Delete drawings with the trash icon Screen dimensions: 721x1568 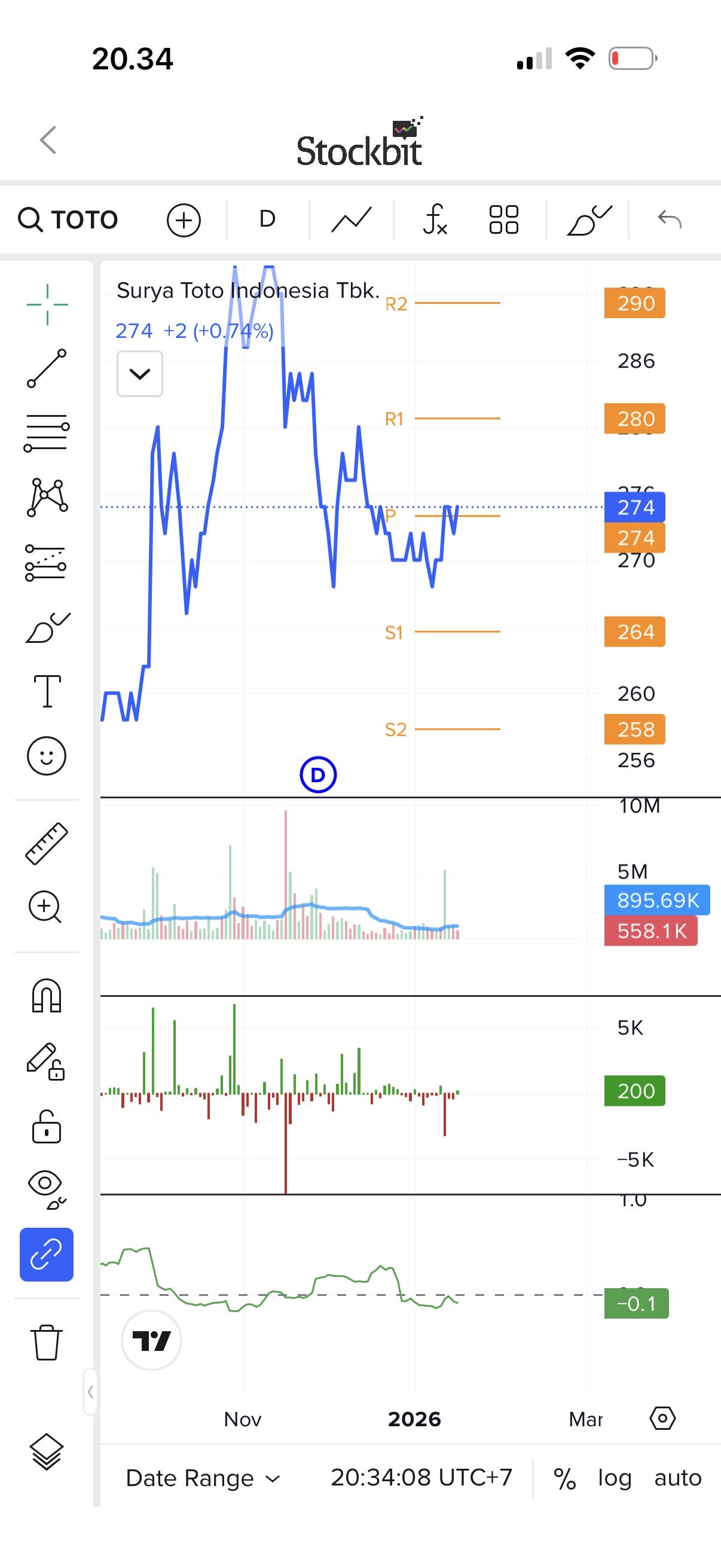pyautogui.click(x=46, y=1341)
